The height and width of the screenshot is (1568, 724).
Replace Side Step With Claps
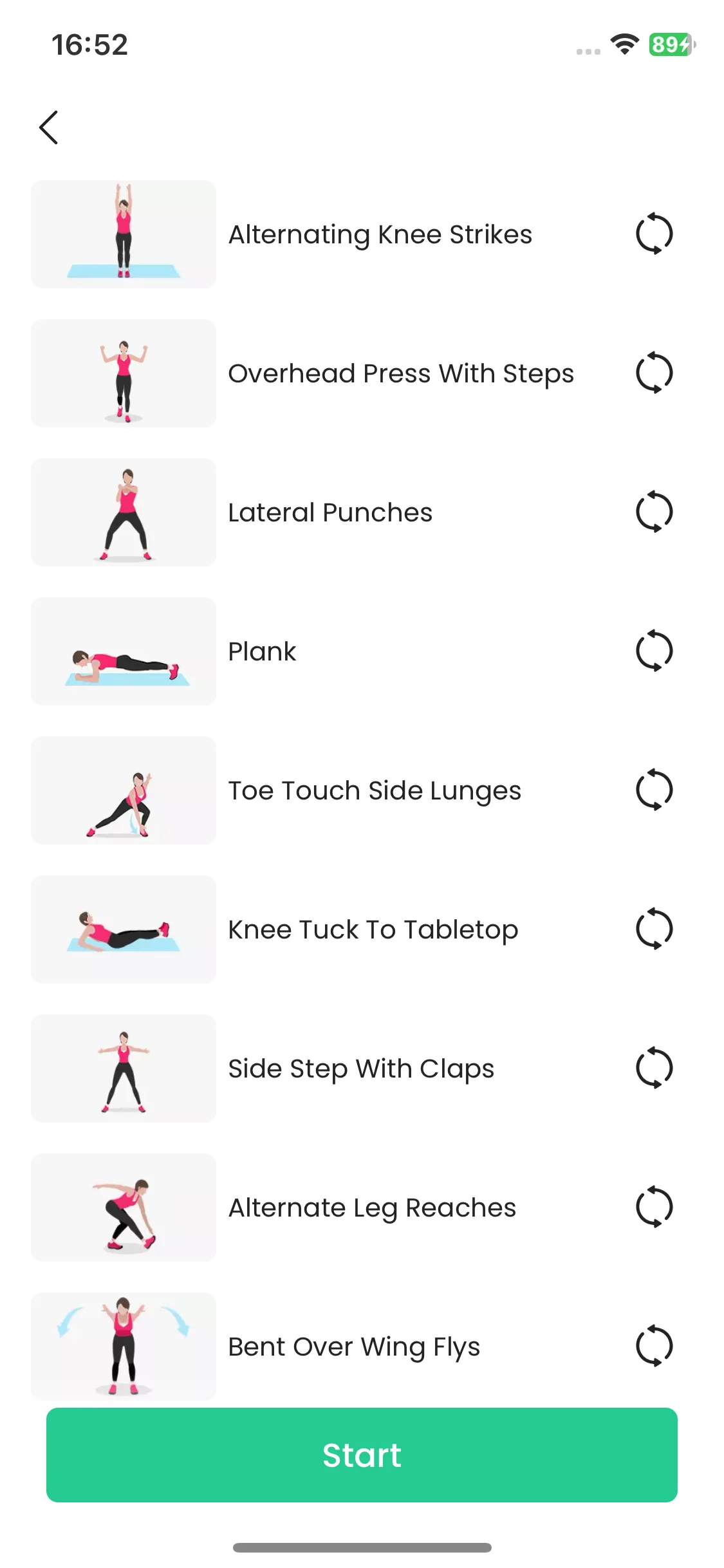point(654,1068)
